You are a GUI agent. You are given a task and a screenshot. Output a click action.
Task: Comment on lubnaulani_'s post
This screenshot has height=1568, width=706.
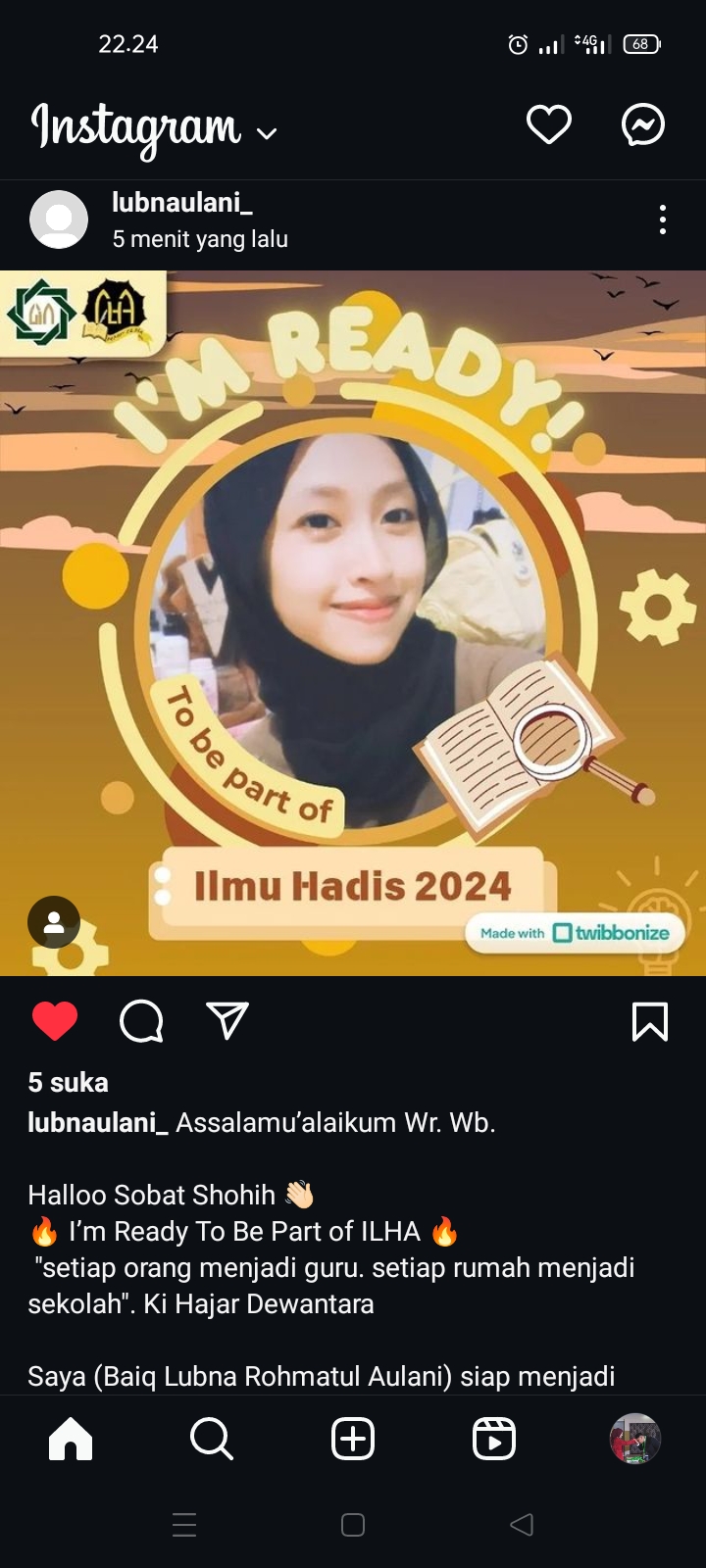(141, 1021)
